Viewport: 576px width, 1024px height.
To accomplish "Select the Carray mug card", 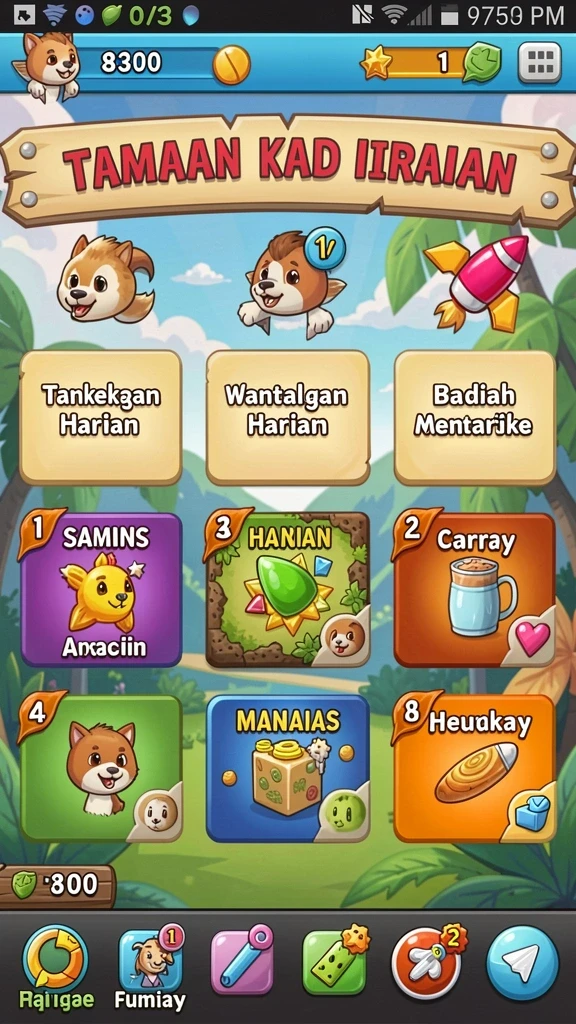I will coord(475,588).
